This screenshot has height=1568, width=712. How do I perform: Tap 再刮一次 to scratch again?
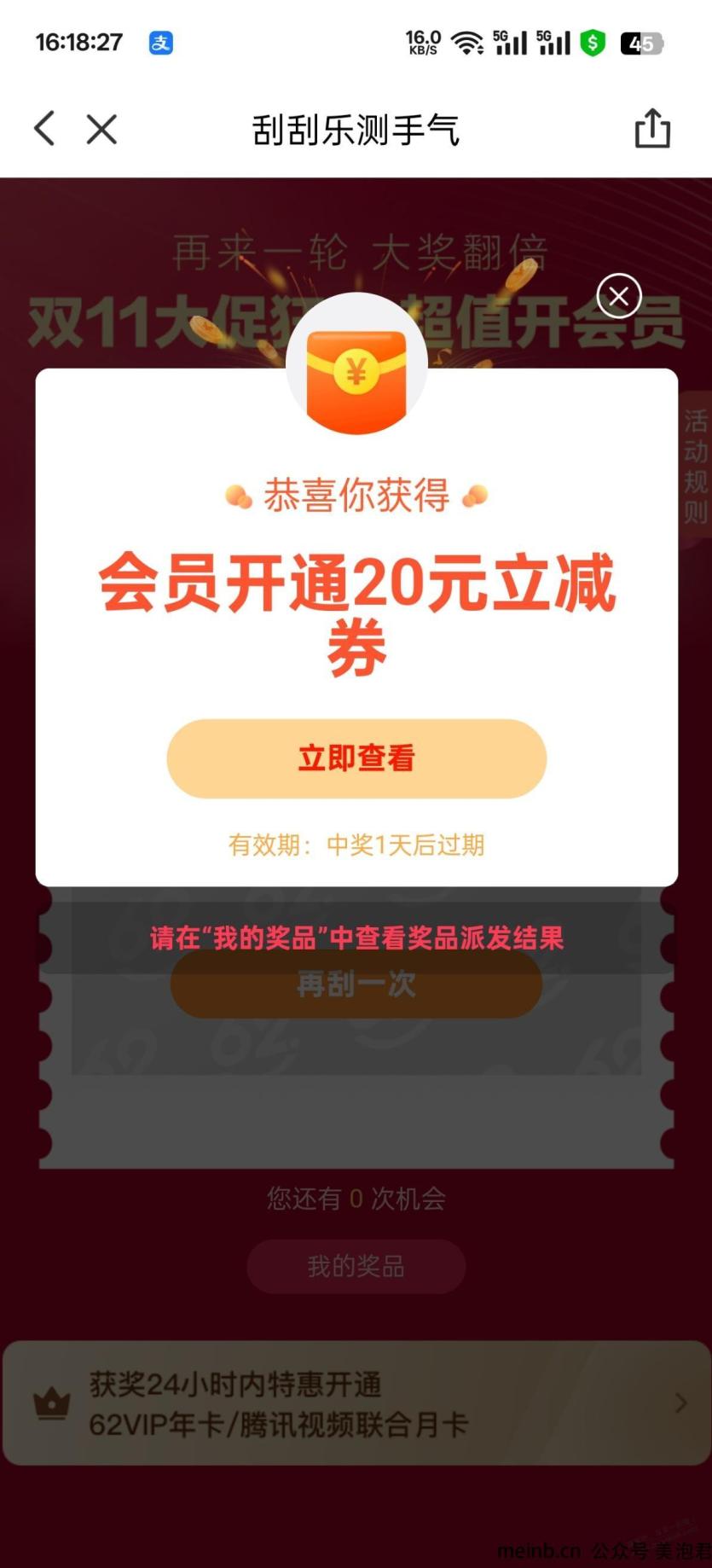[356, 985]
